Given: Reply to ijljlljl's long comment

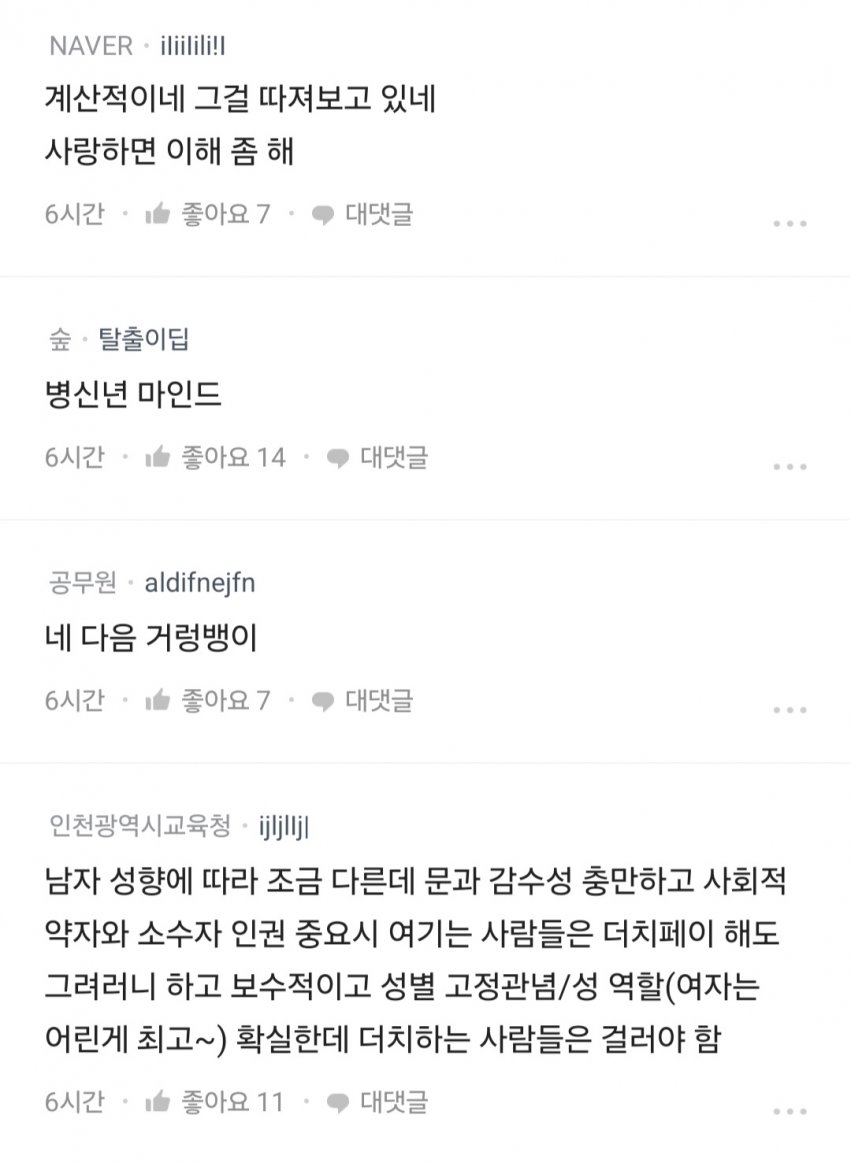Looking at the screenshot, I should (378, 1103).
